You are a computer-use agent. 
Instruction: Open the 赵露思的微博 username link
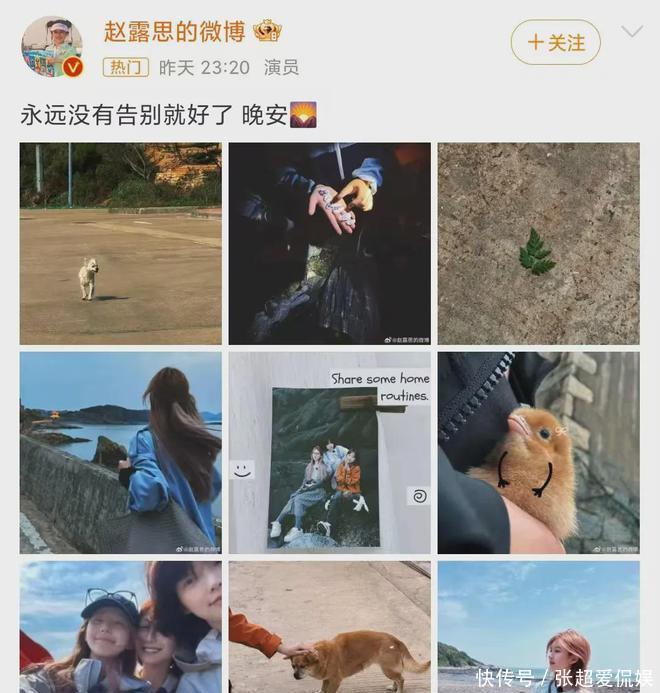coord(174,31)
